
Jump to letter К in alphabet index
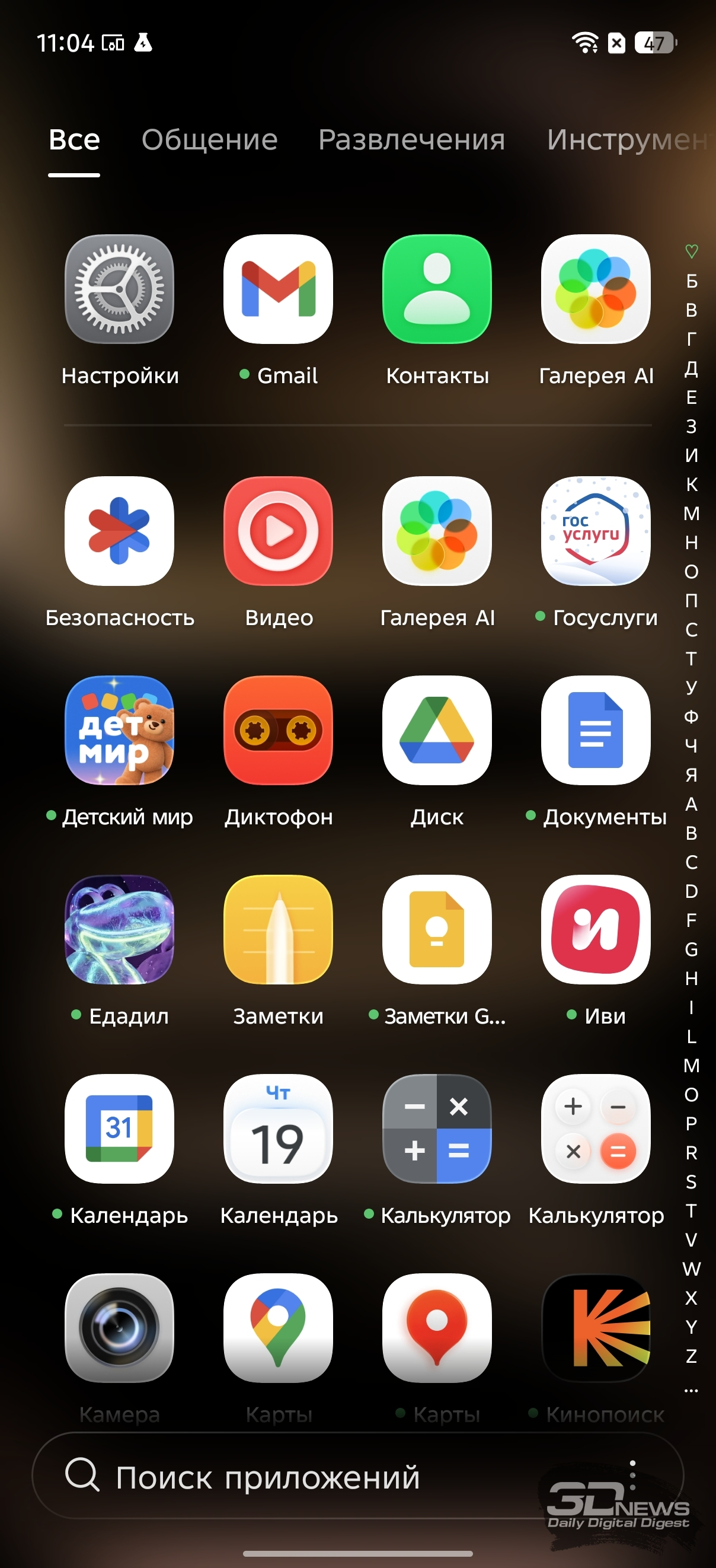coord(692,485)
